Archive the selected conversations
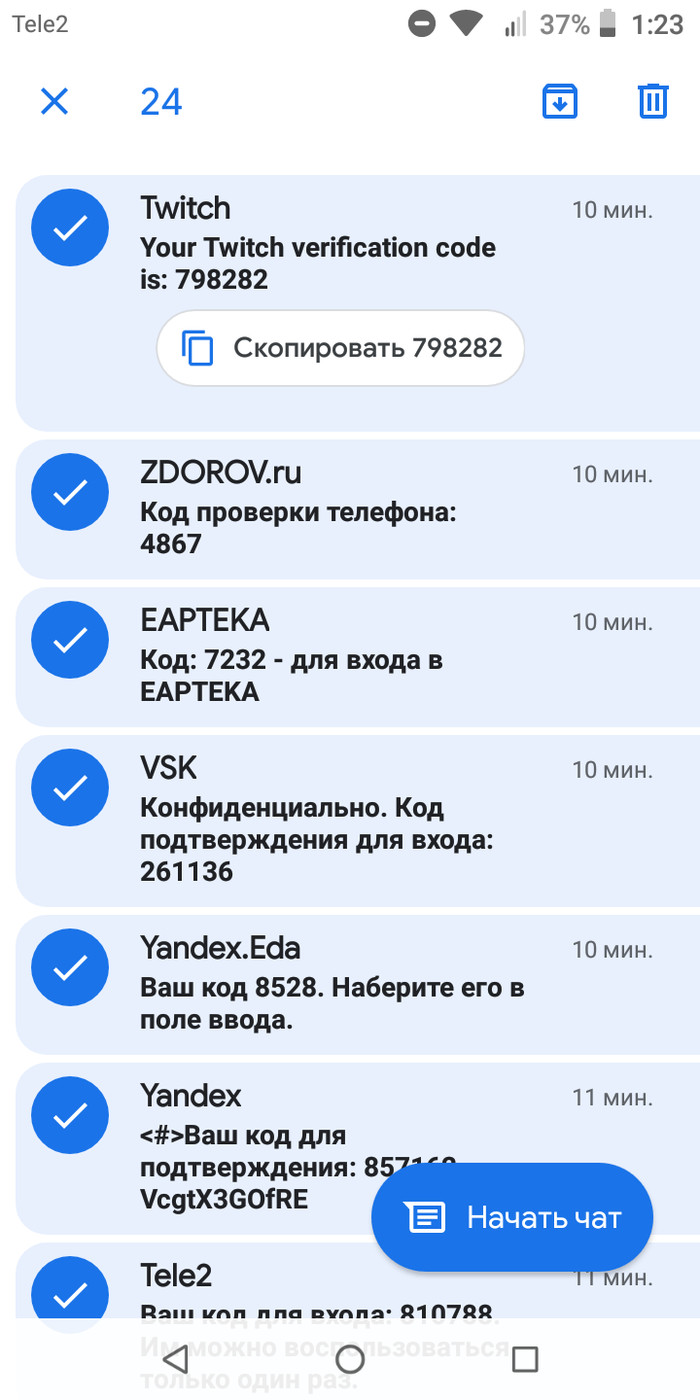 click(x=560, y=102)
